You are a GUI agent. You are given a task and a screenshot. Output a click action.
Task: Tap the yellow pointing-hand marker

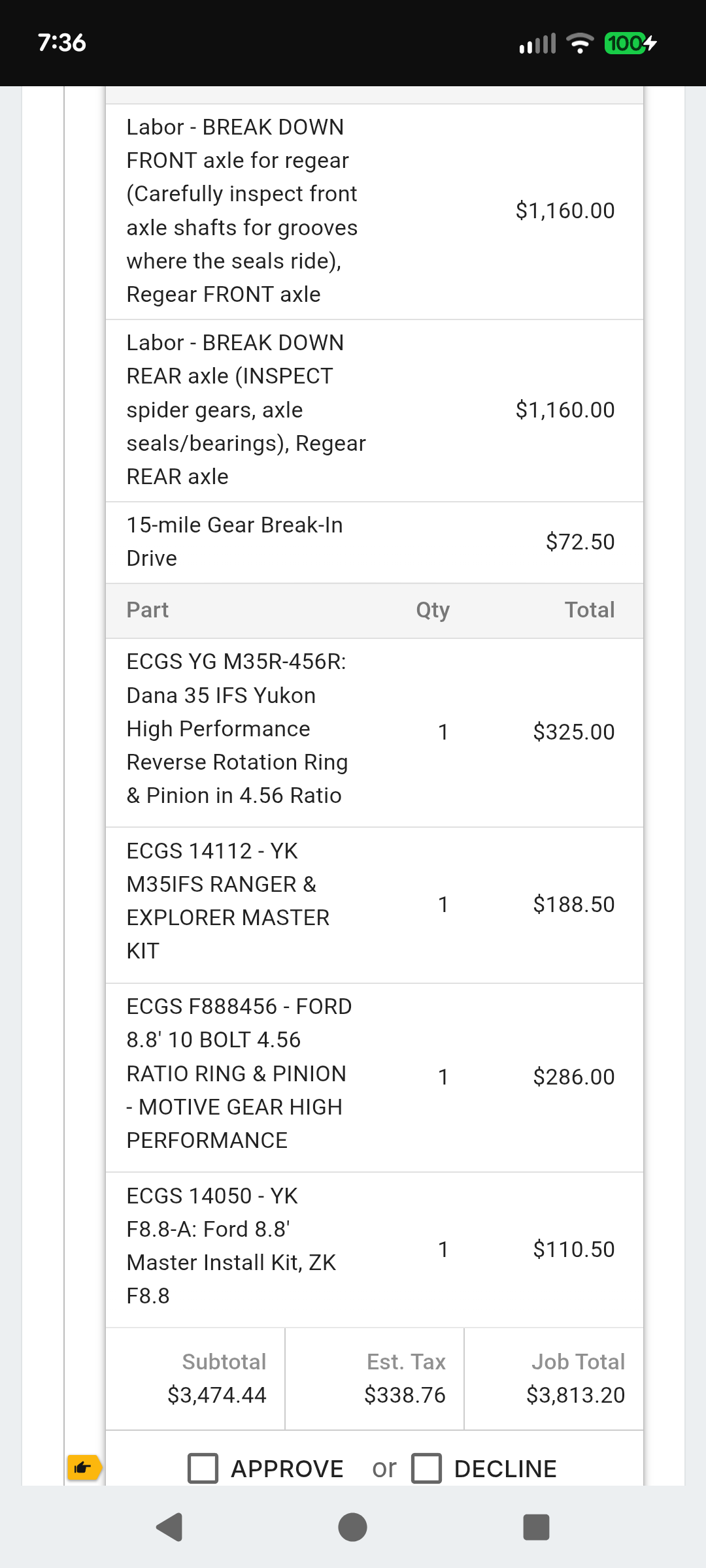84,1468
